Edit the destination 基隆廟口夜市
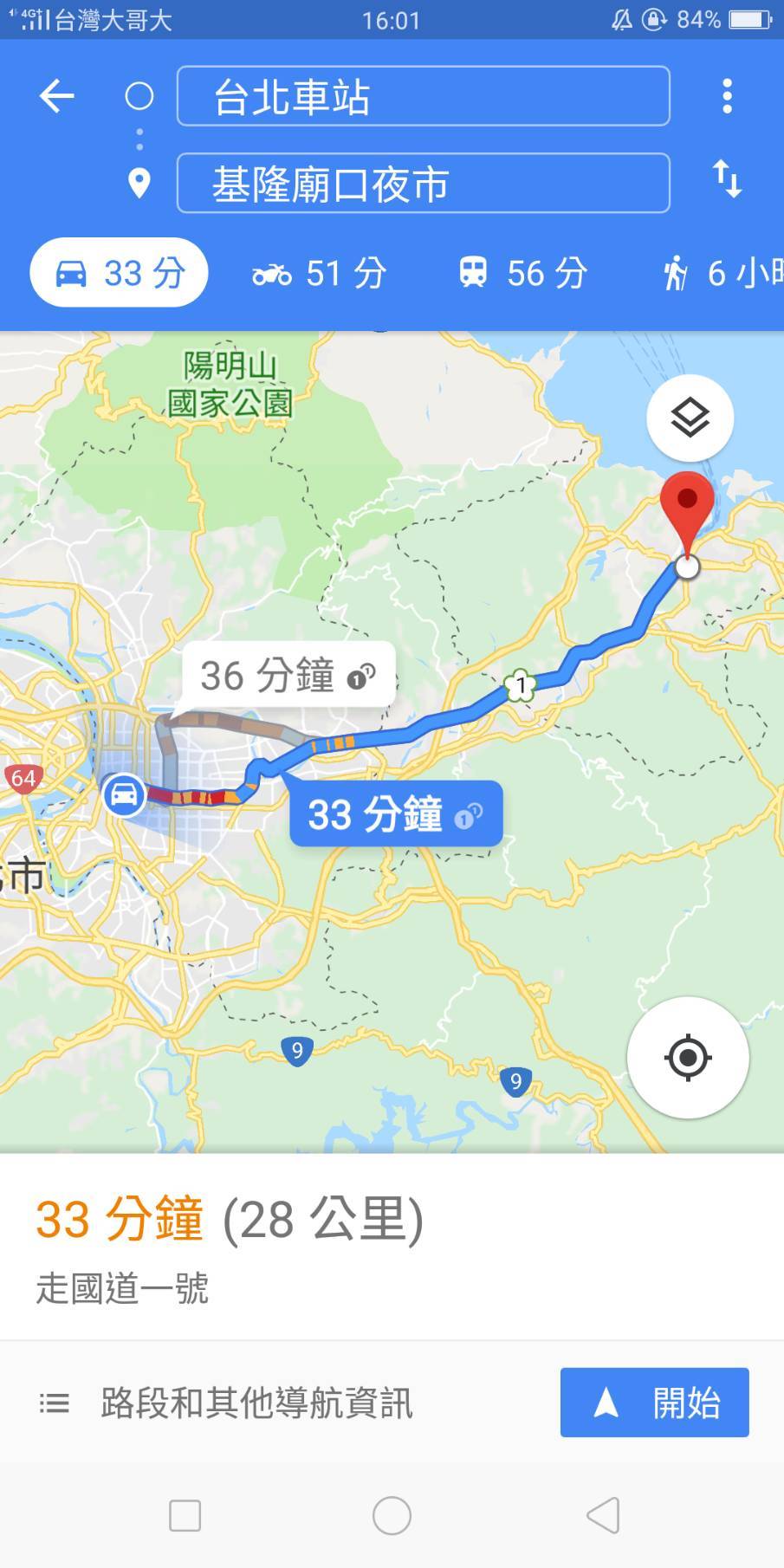Image resolution: width=784 pixels, height=1568 pixels. pyautogui.click(x=423, y=184)
